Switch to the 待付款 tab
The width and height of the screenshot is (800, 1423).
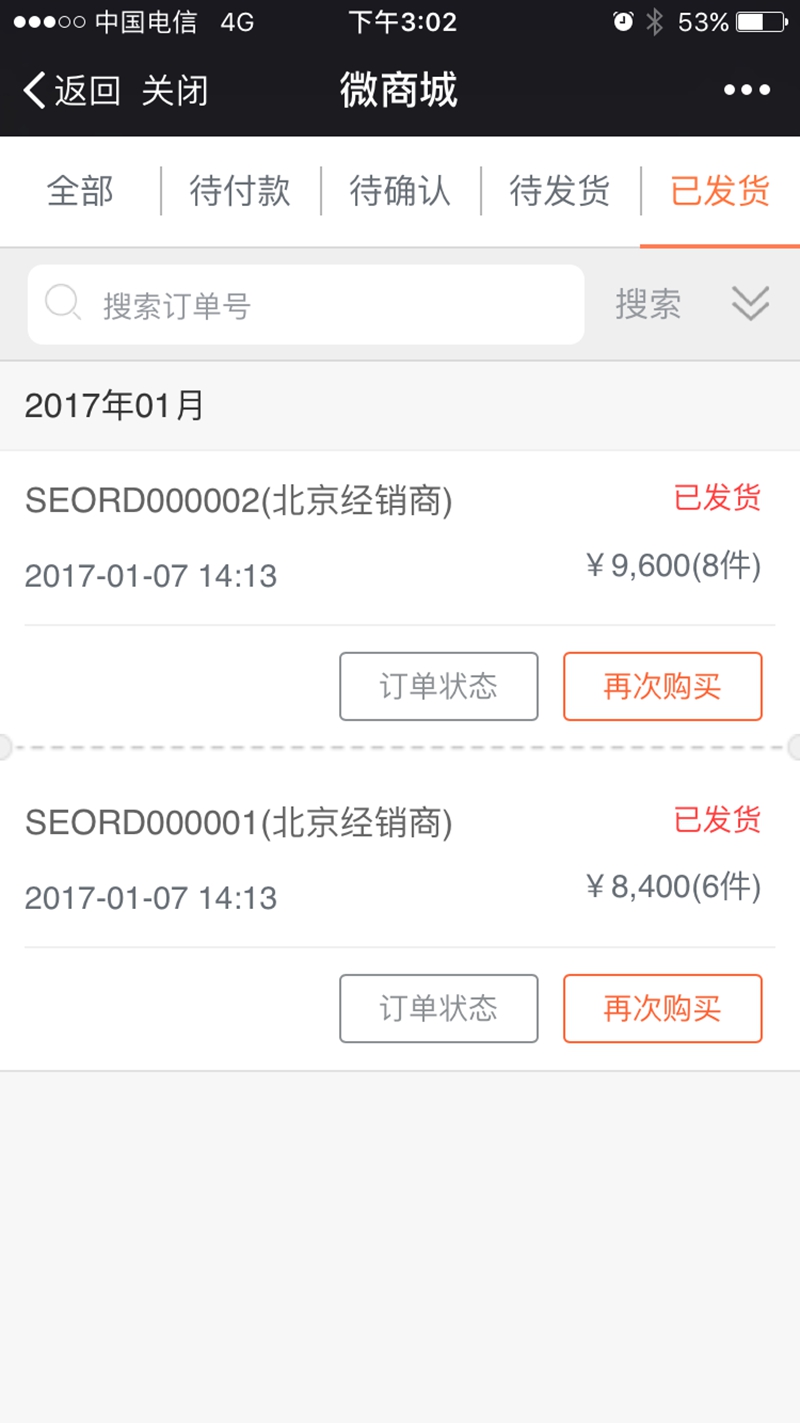pos(240,191)
